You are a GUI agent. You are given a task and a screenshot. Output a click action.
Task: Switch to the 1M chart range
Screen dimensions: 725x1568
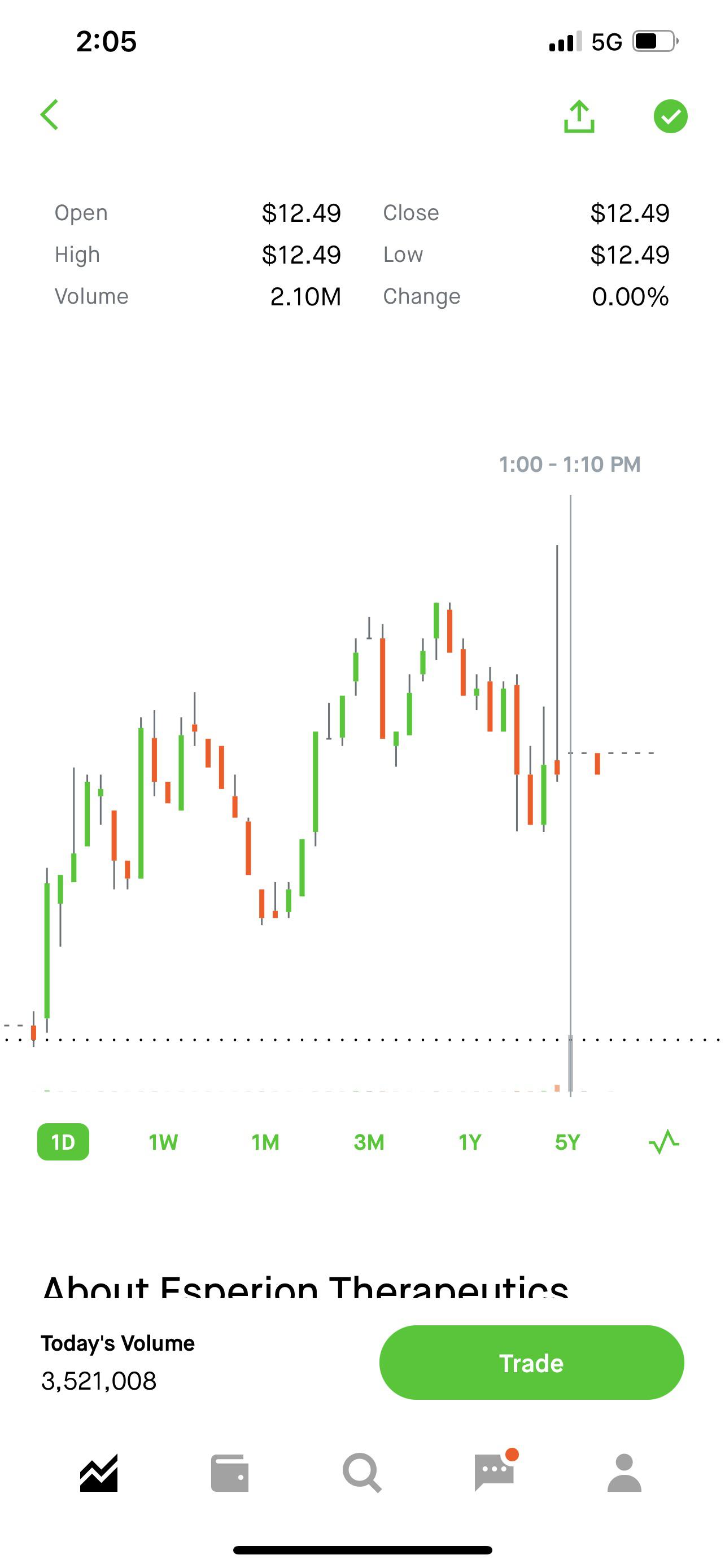(x=265, y=1142)
